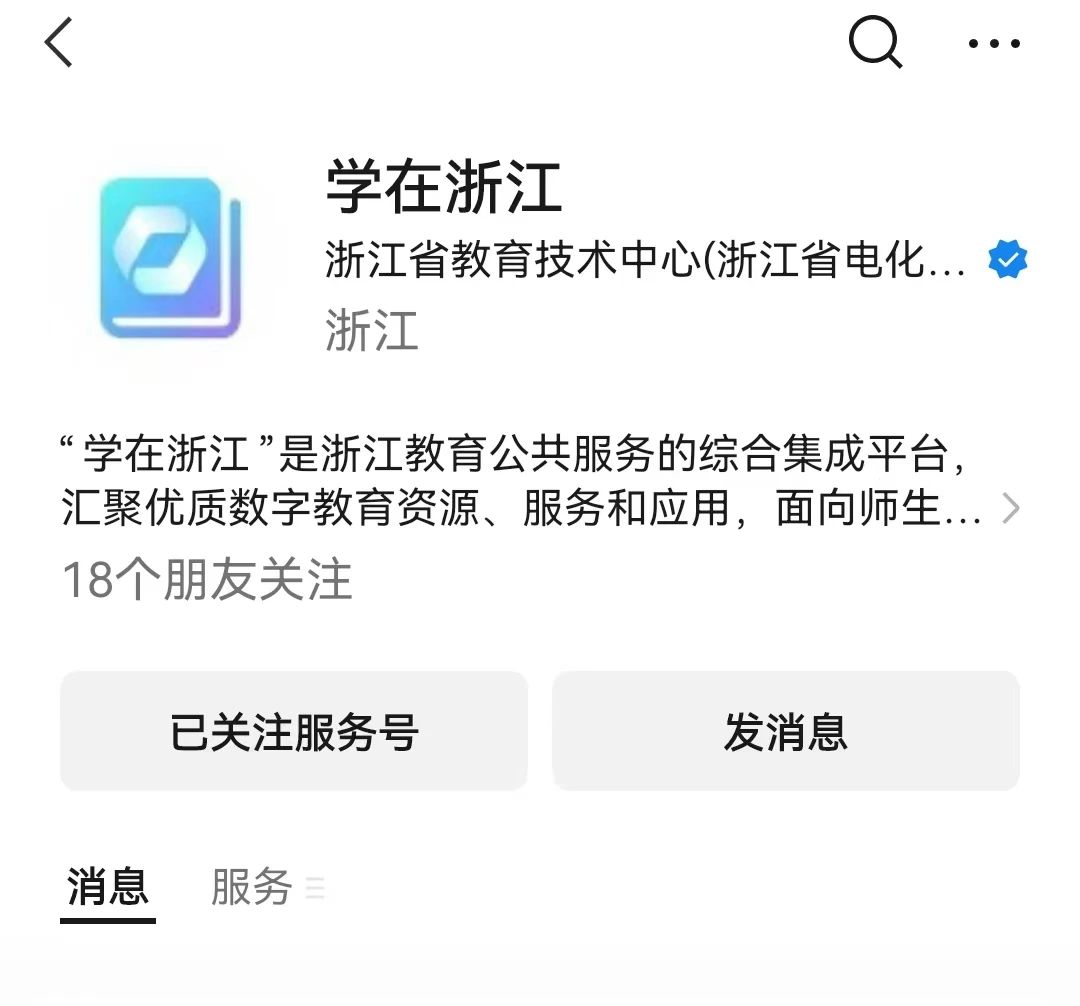Search within the 学在浙江 account
The height and width of the screenshot is (1006, 1080).
pyautogui.click(x=875, y=44)
